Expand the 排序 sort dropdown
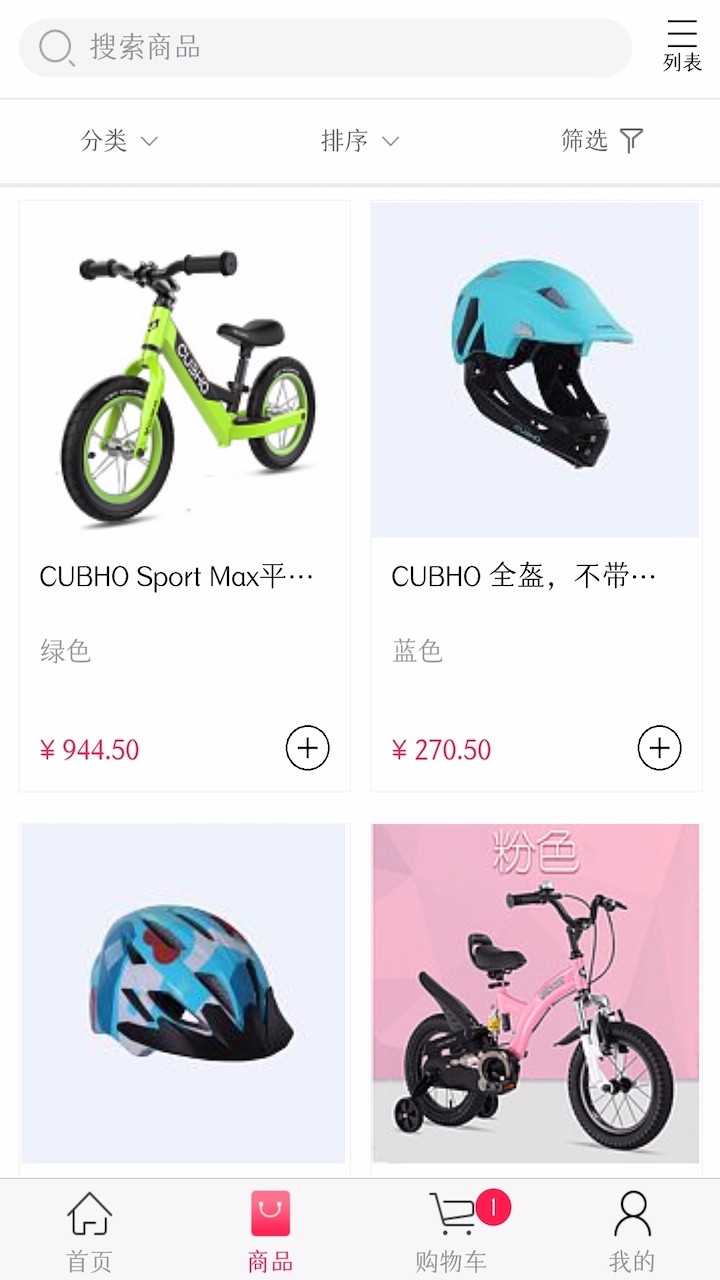 (359, 141)
